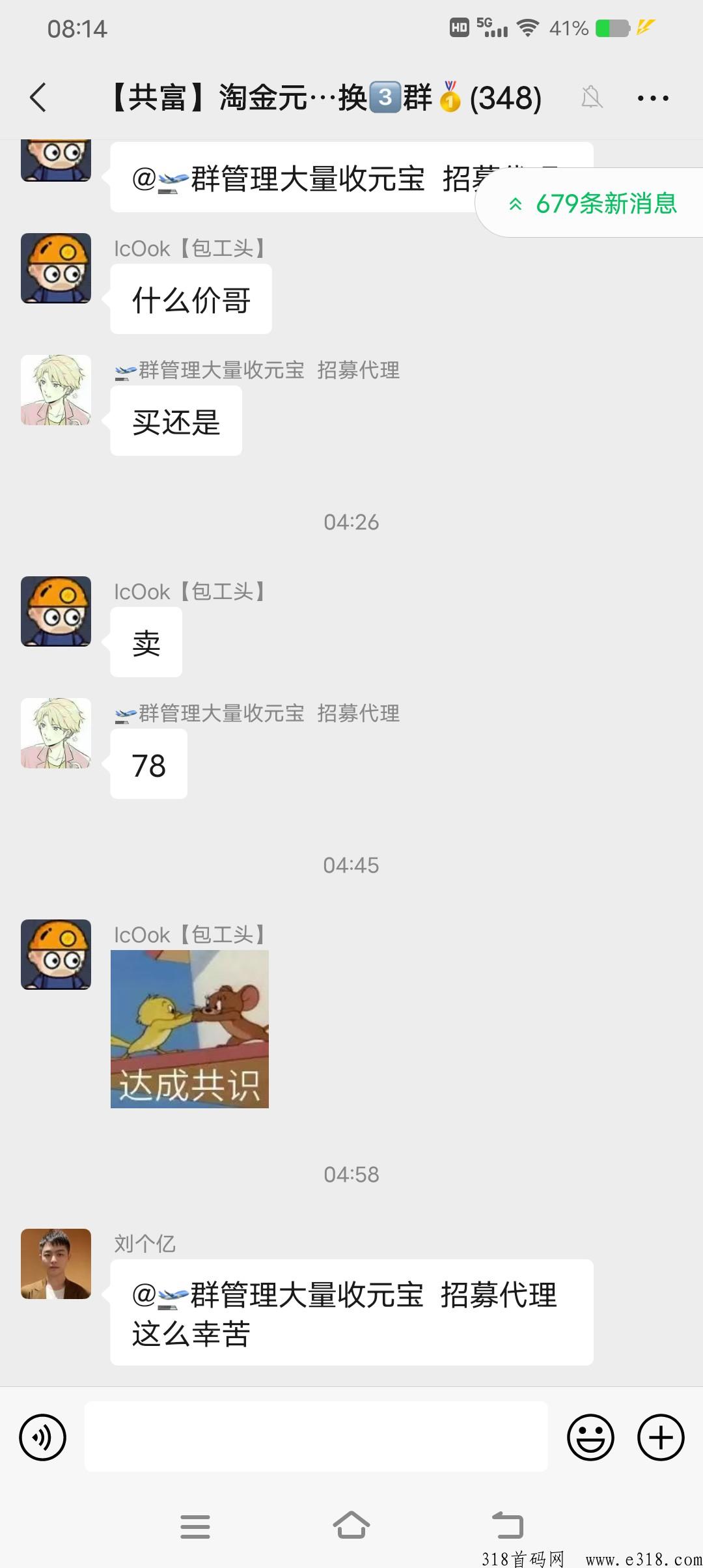
Task: Open the avatar beside the 78 message
Action: tap(56, 733)
